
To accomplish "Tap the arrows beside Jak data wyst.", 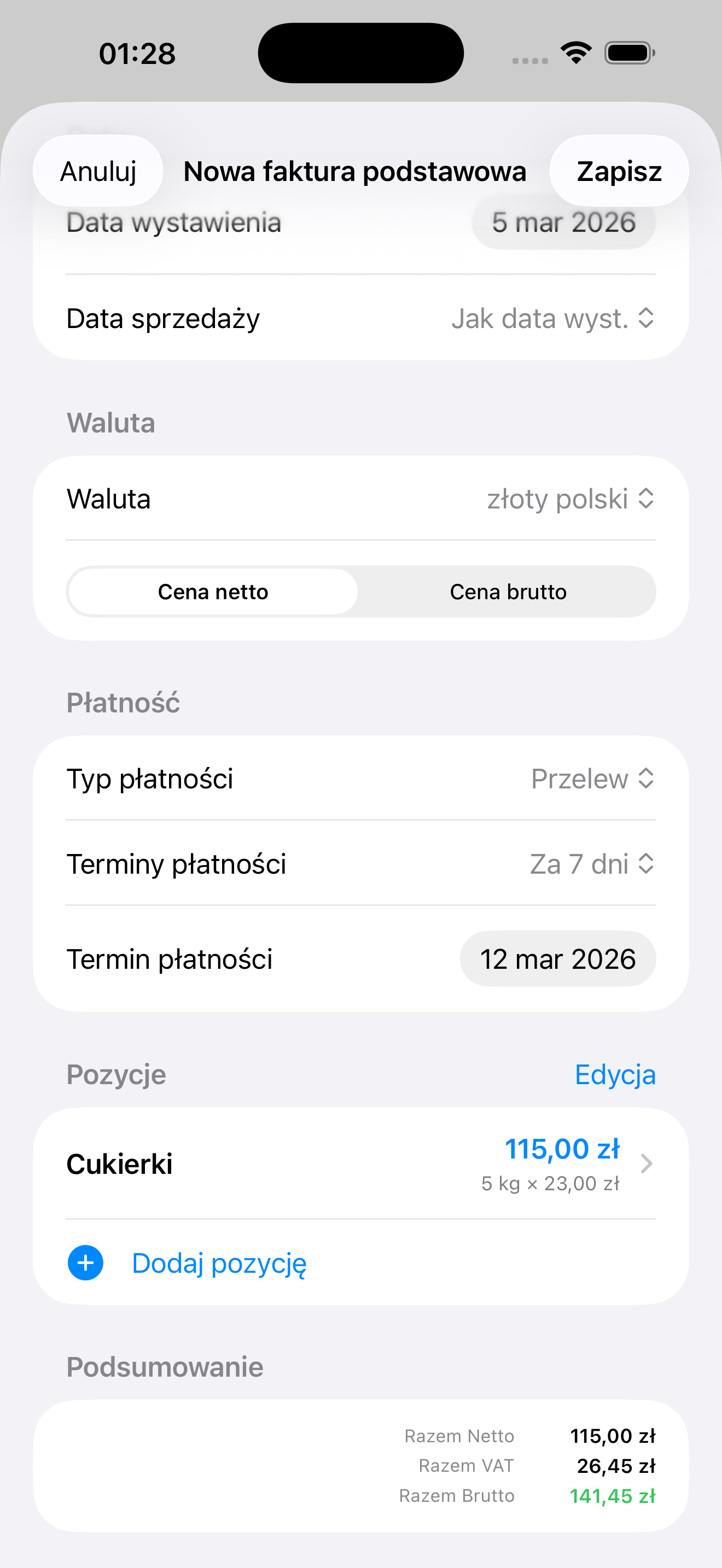I will 647,318.
